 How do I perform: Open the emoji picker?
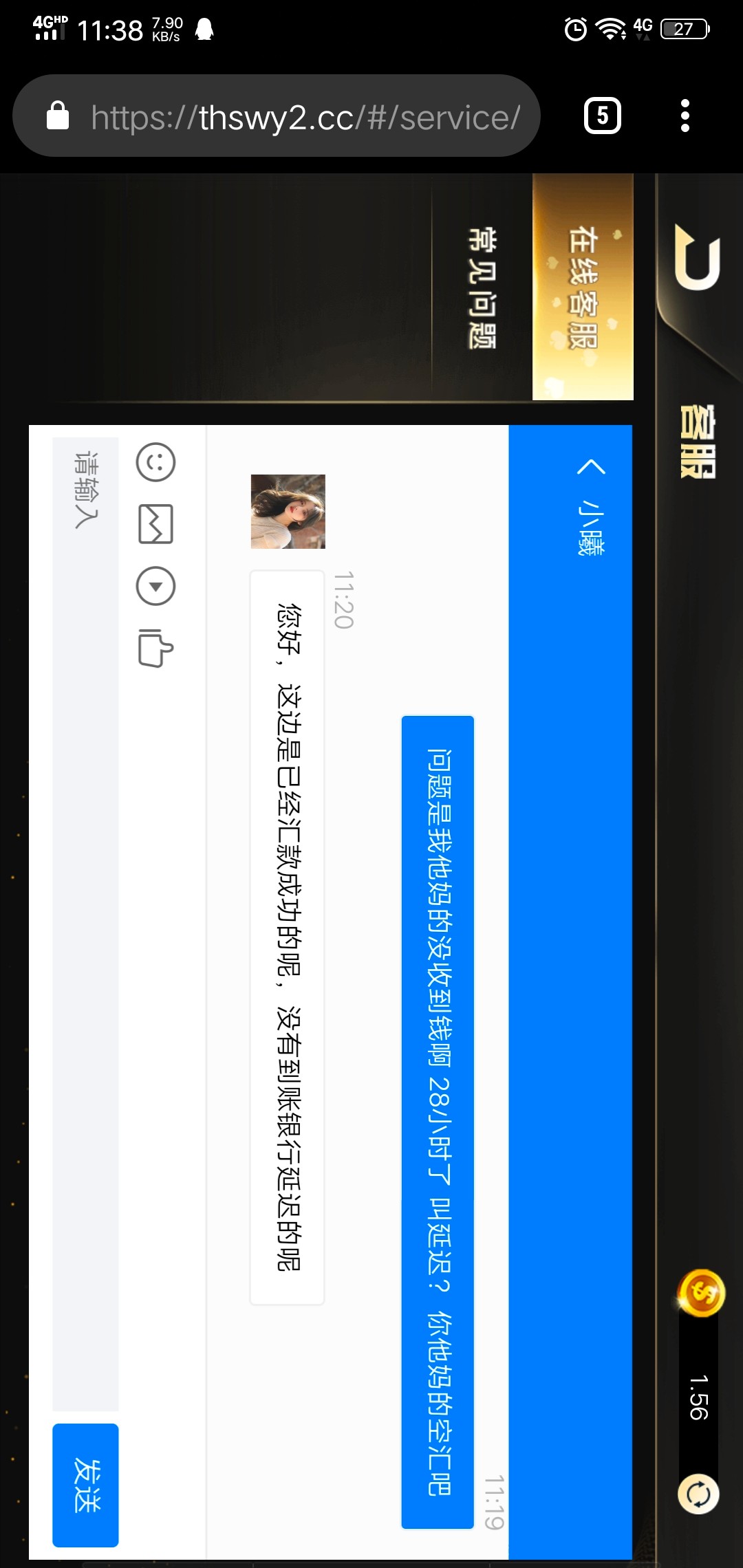[156, 461]
